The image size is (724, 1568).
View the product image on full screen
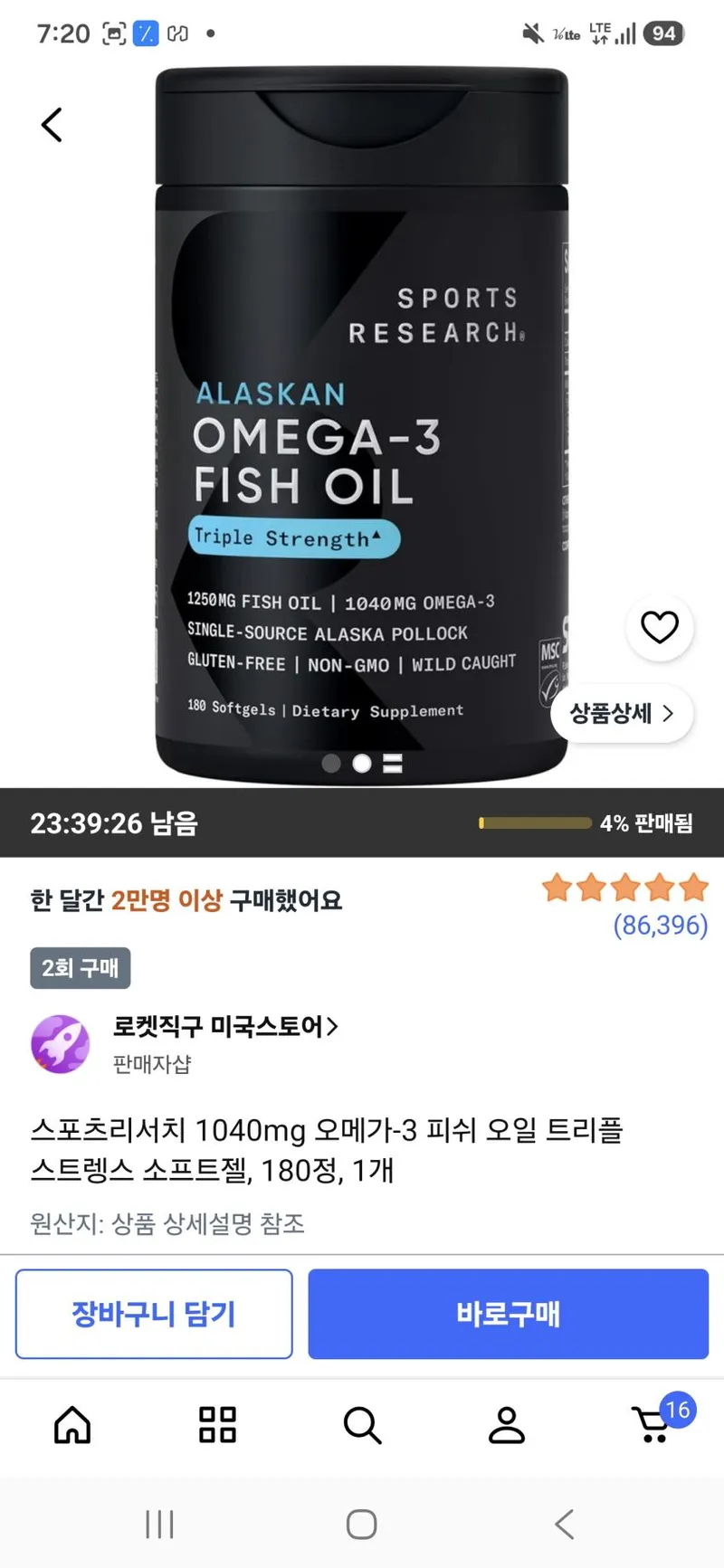362,425
